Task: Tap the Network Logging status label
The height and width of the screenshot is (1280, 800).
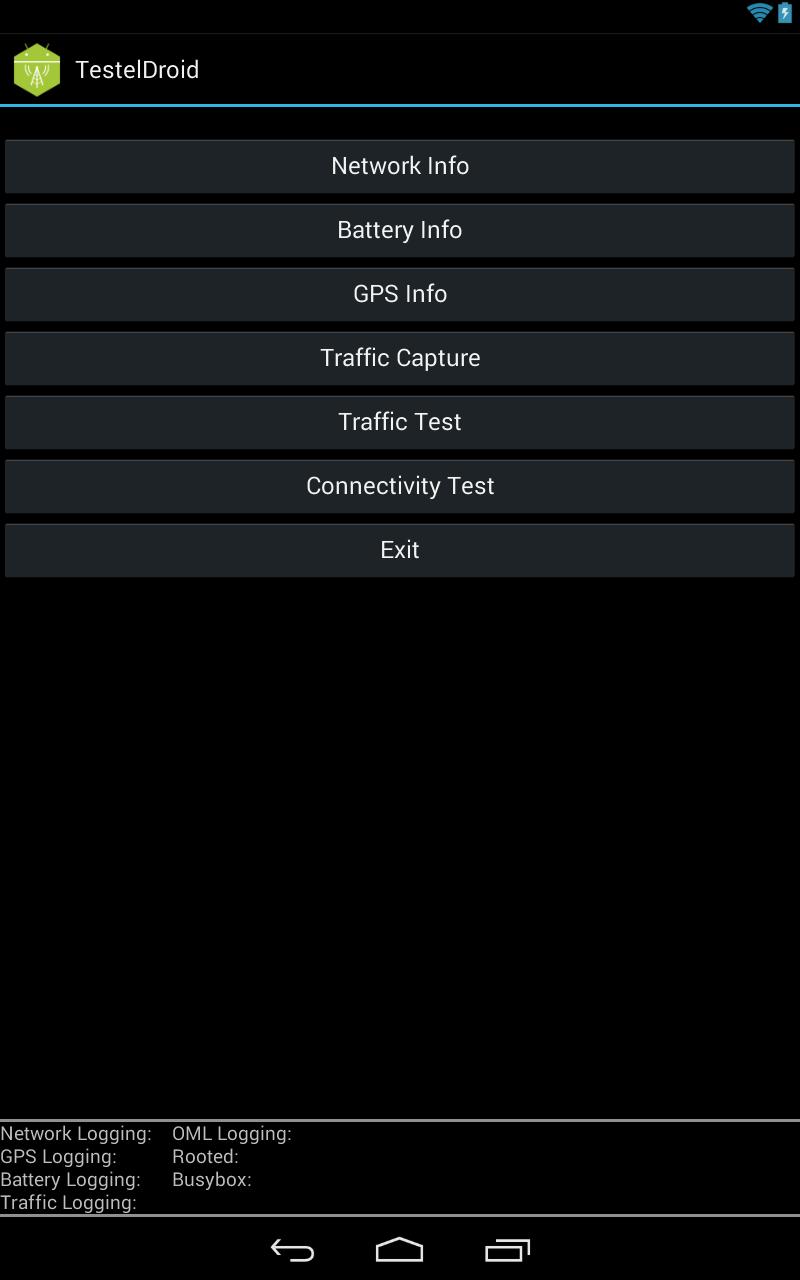Action: point(76,1133)
